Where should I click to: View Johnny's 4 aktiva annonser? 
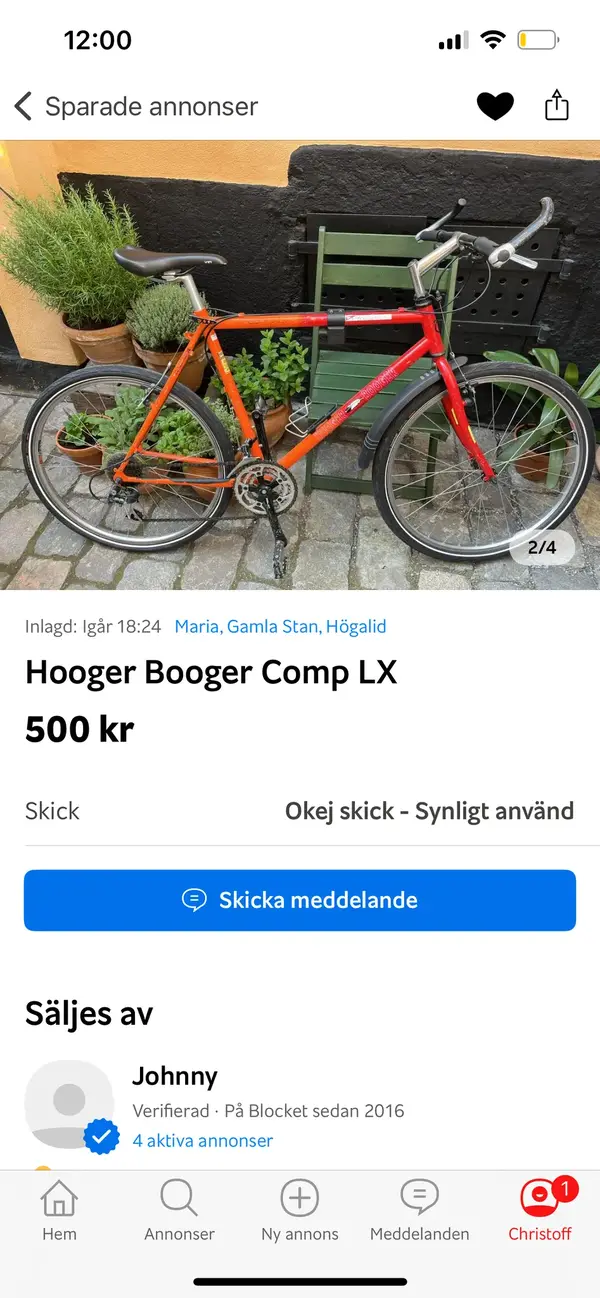[x=202, y=1140]
